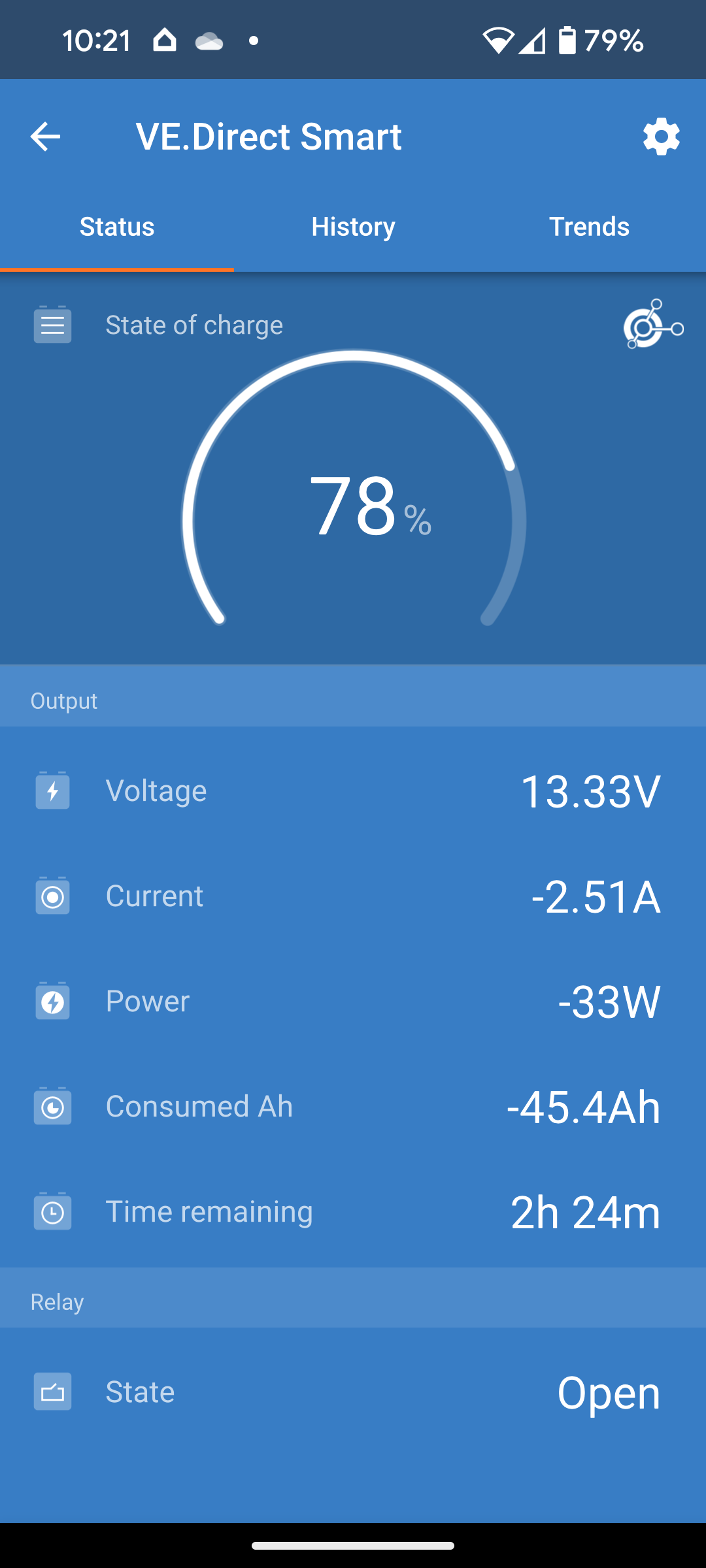Open the settings gear
The height and width of the screenshot is (1568, 706).
[x=661, y=137]
